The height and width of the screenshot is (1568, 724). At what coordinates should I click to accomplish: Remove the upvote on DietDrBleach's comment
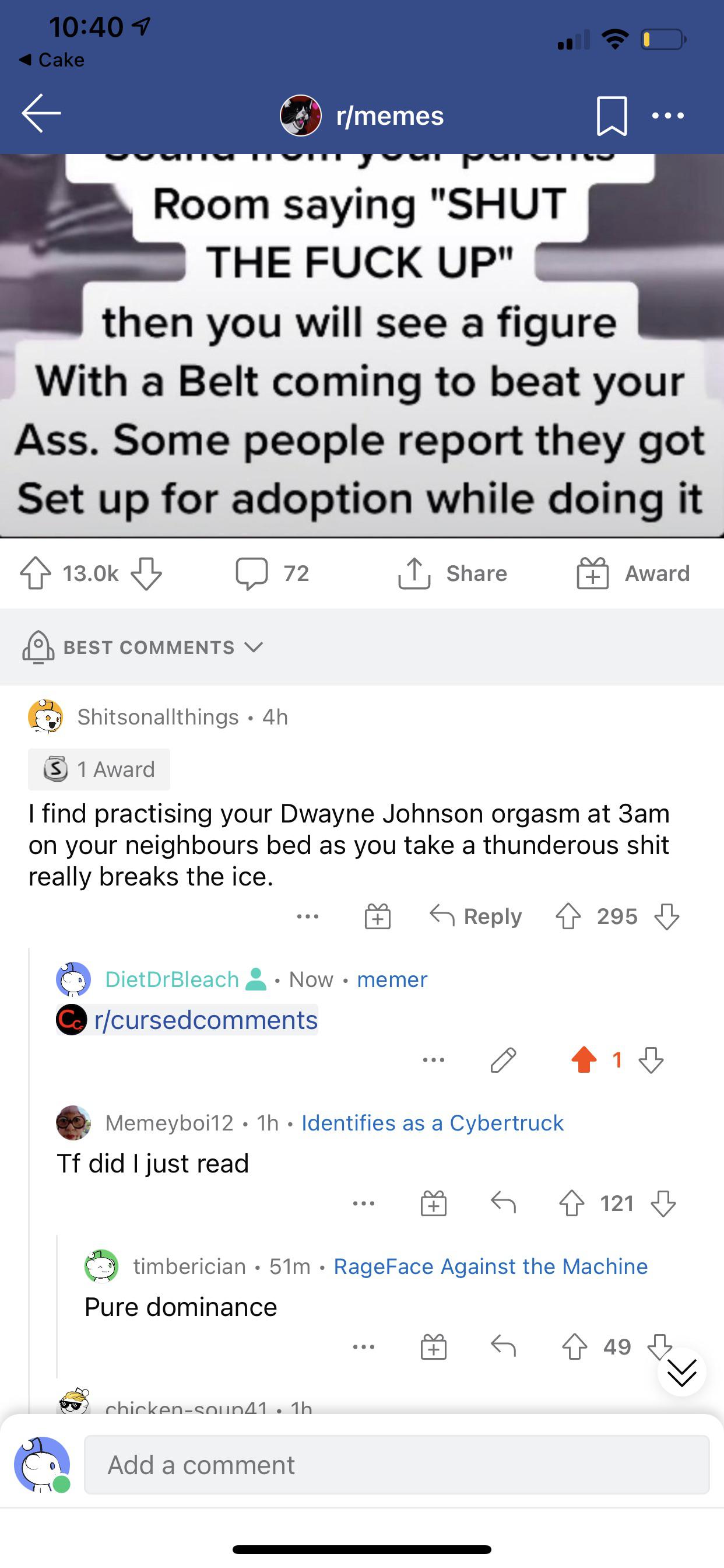coord(584,1059)
